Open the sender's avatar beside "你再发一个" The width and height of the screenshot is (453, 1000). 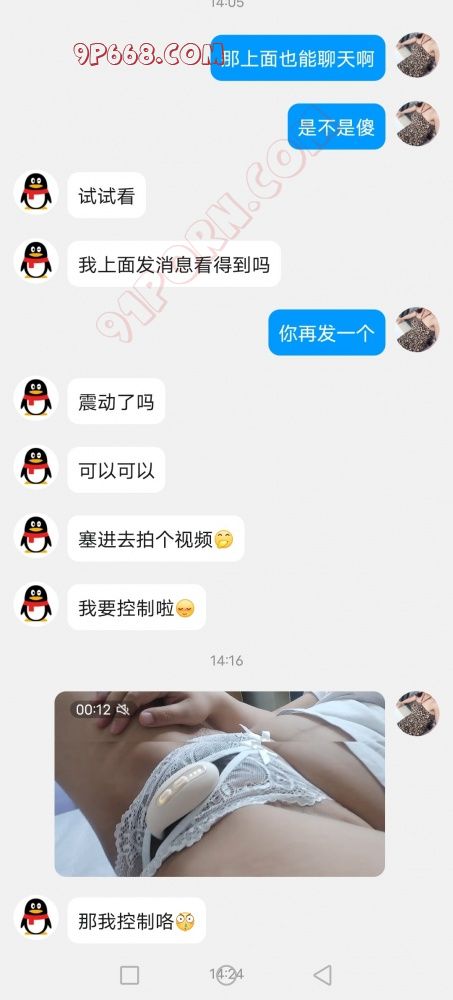tap(418, 330)
